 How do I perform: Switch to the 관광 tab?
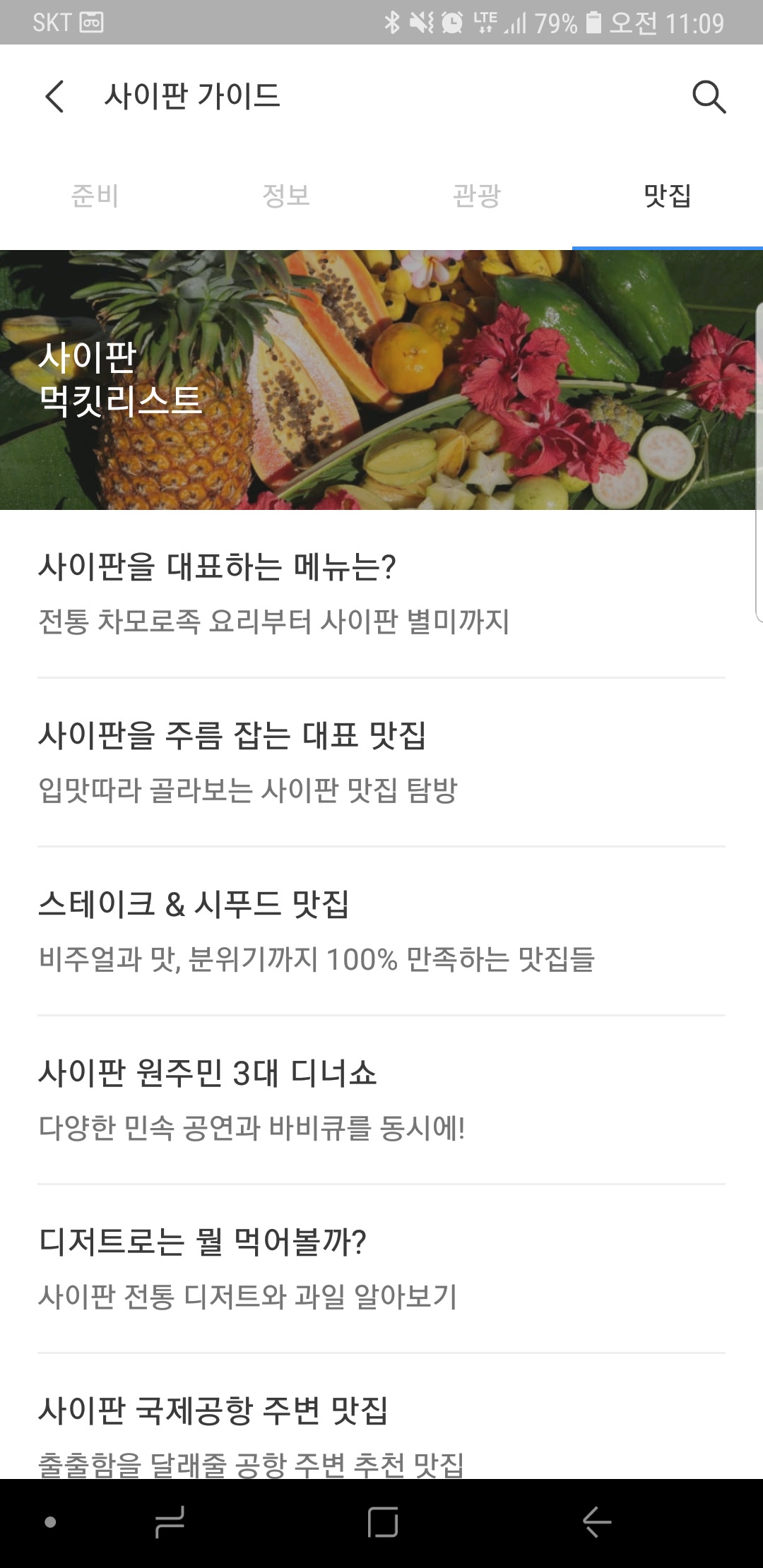(x=477, y=196)
